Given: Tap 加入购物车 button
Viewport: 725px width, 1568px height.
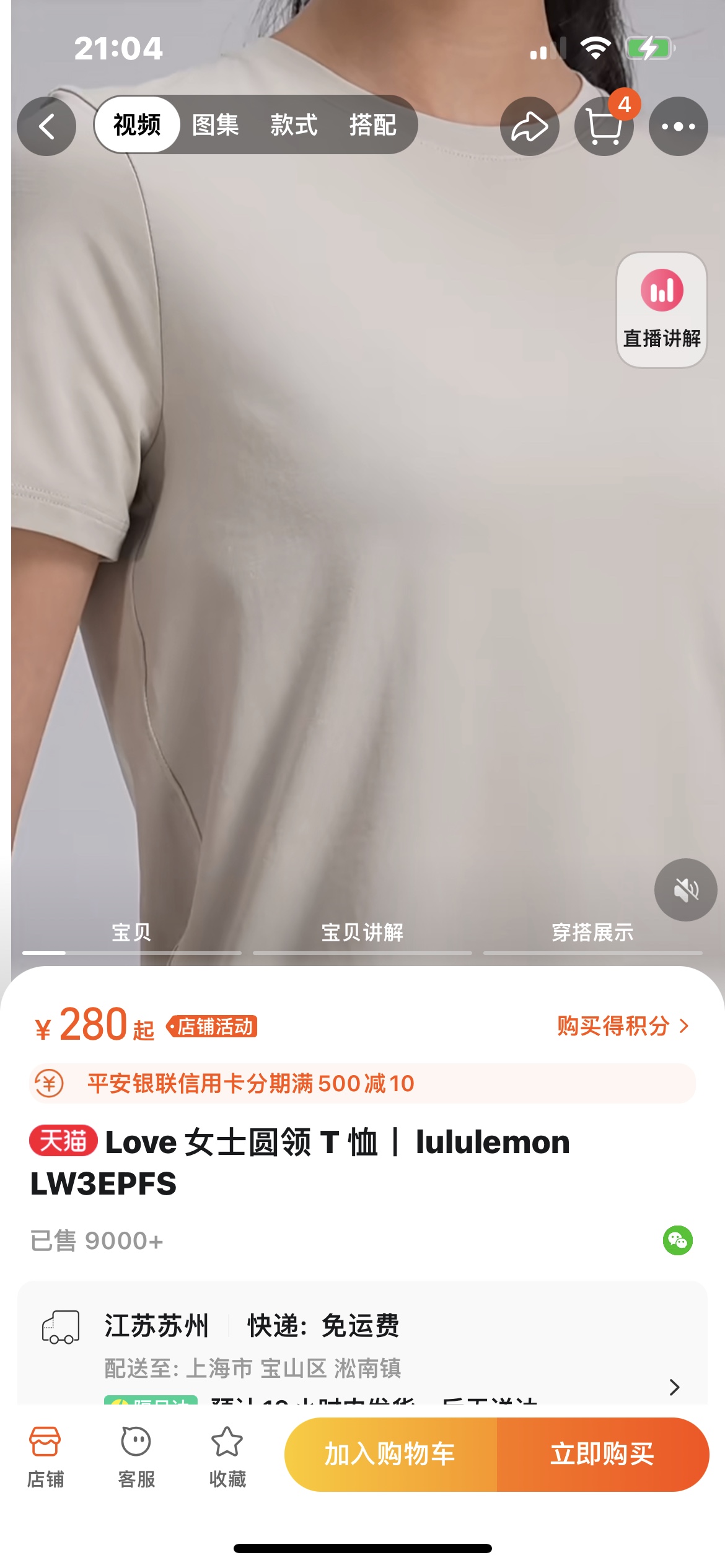Looking at the screenshot, I should [390, 1454].
